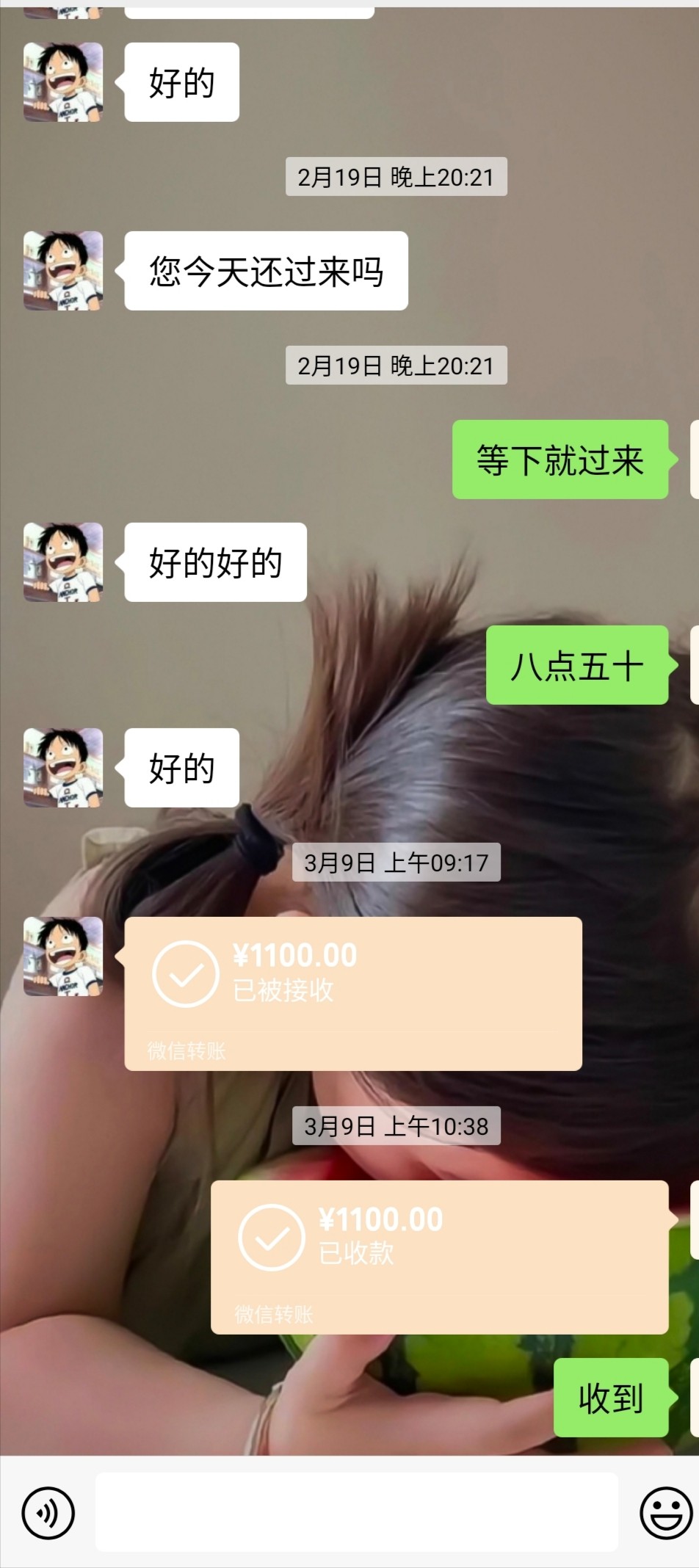Open contact avatar beside 您今天还过来吗
This screenshot has height=1568, width=699.
[x=63, y=271]
